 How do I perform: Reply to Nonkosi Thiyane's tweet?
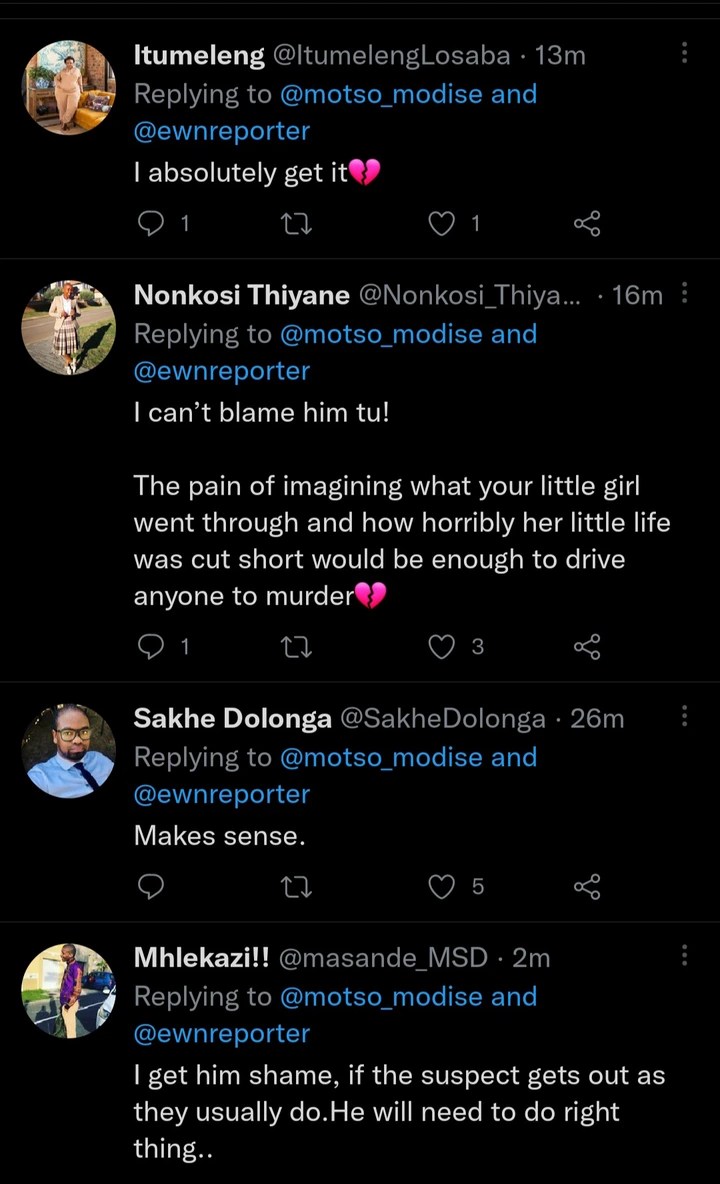coord(149,647)
